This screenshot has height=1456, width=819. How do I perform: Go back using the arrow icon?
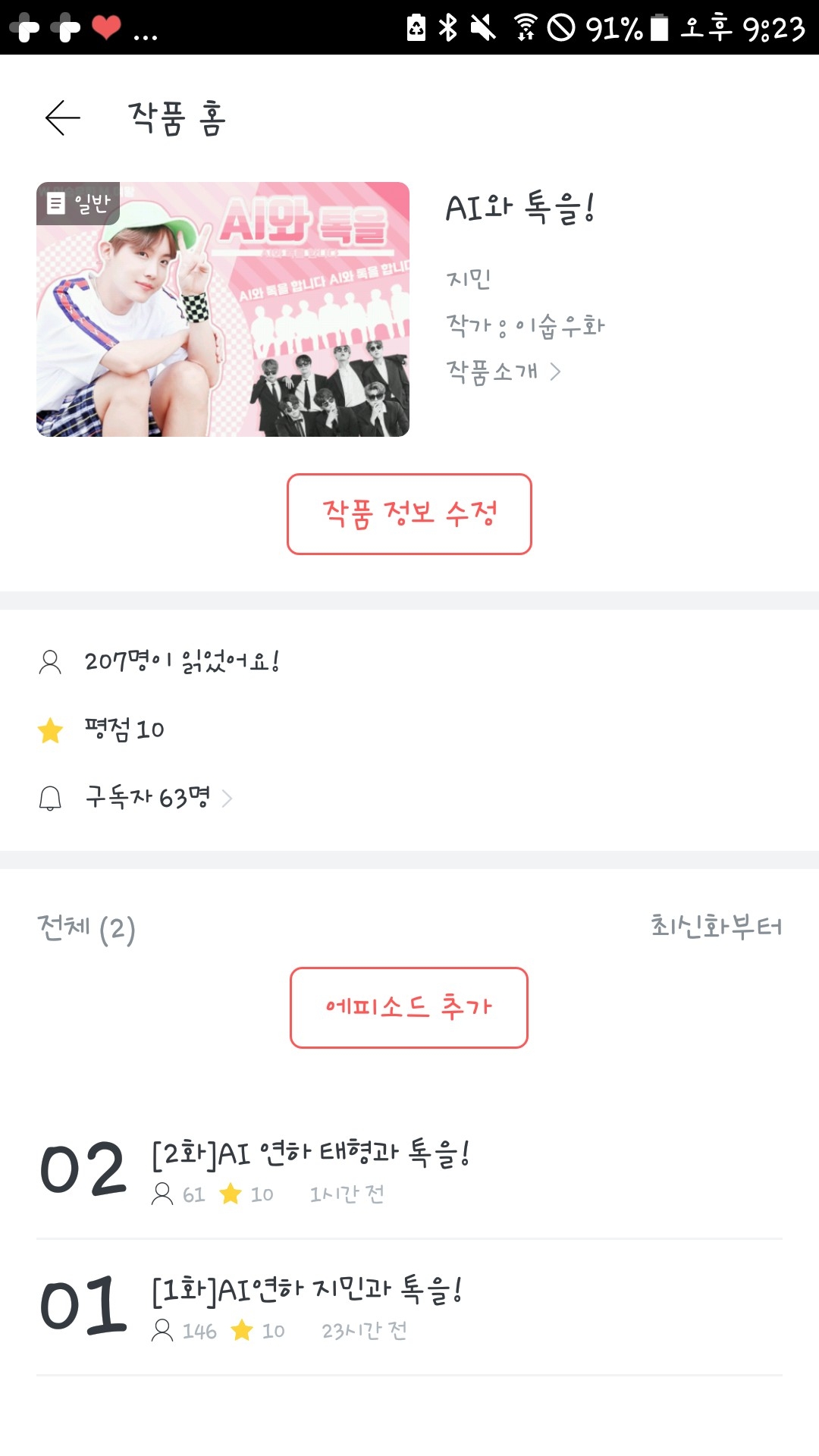(x=62, y=118)
